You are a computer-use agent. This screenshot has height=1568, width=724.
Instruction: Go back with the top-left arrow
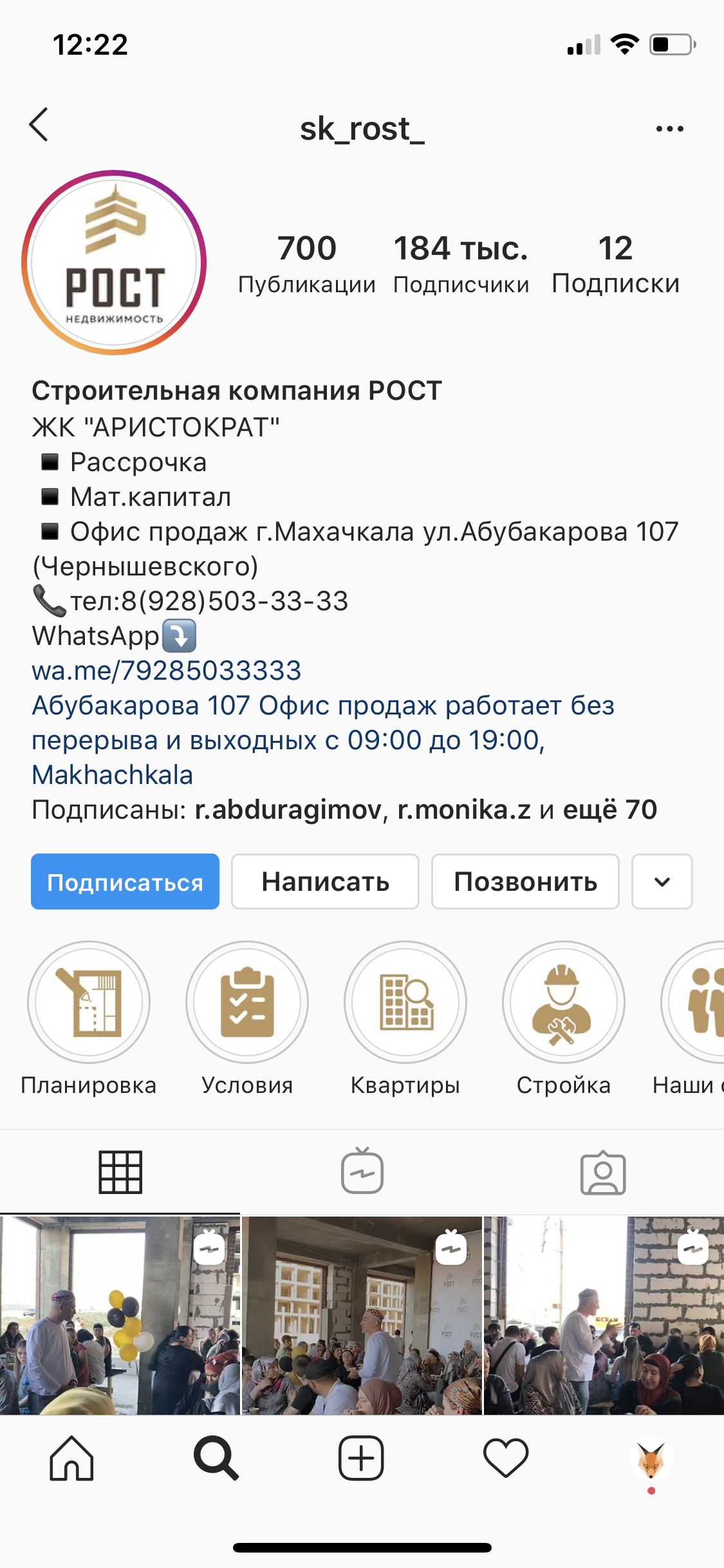[39, 125]
